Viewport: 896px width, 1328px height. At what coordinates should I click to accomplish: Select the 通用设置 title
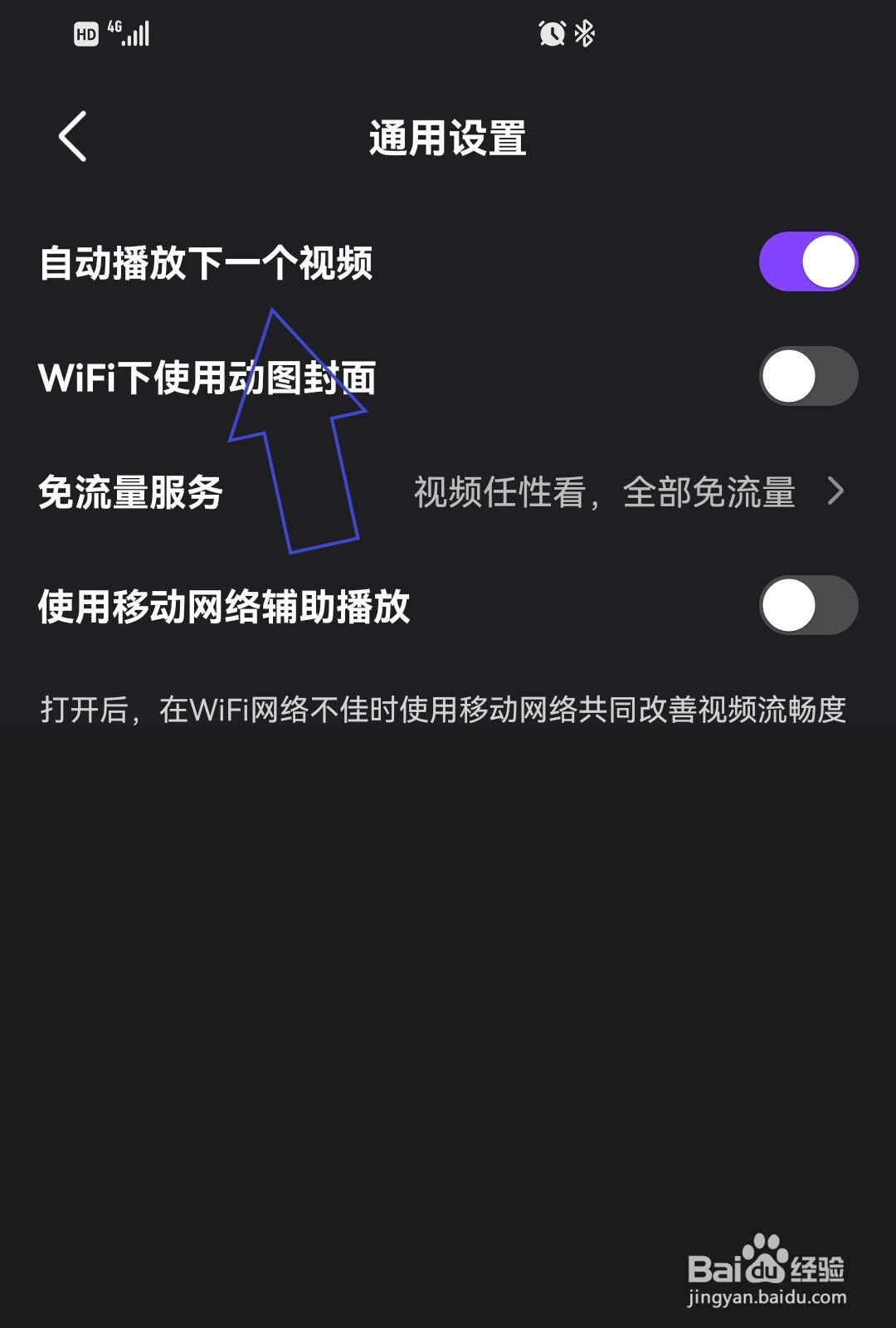[448, 137]
